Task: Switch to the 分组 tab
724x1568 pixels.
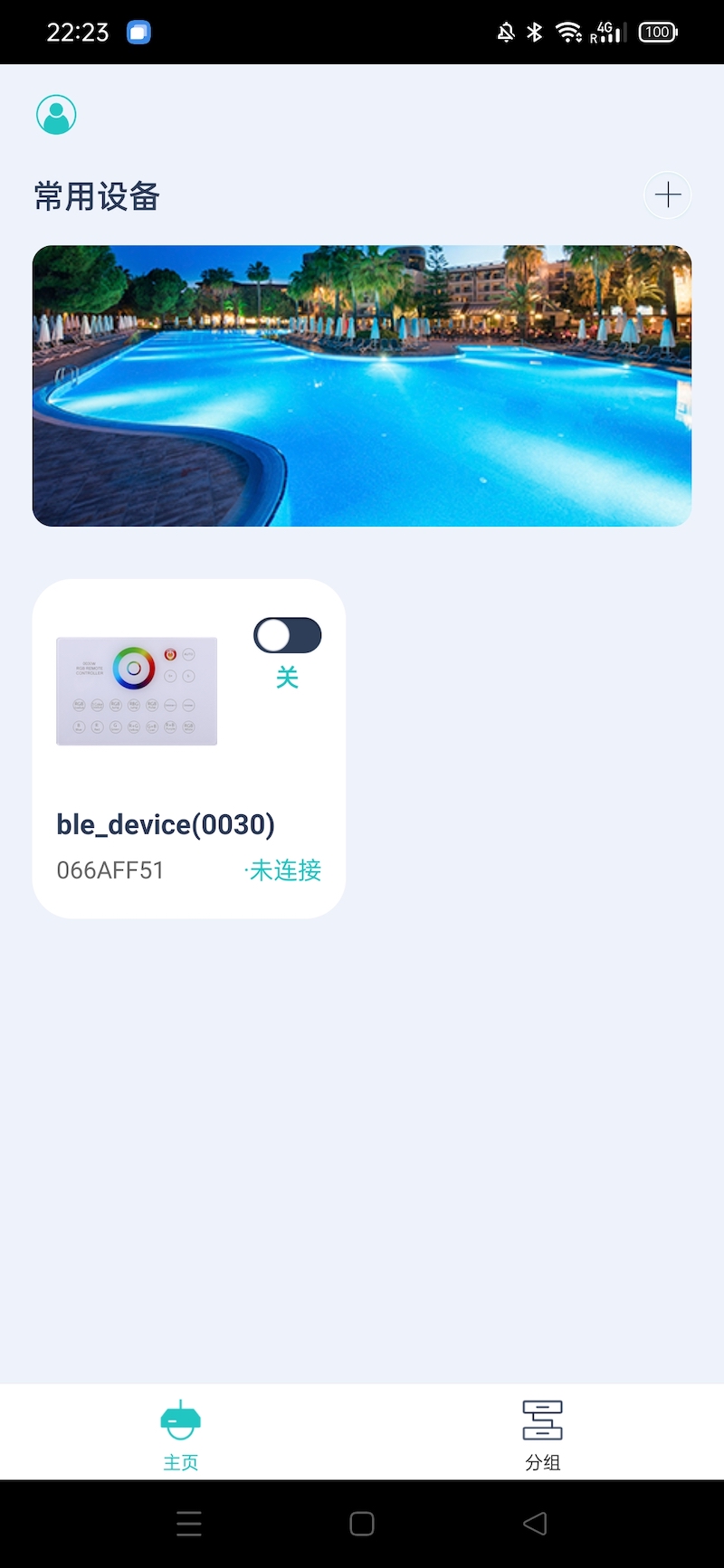Action: (x=542, y=1435)
